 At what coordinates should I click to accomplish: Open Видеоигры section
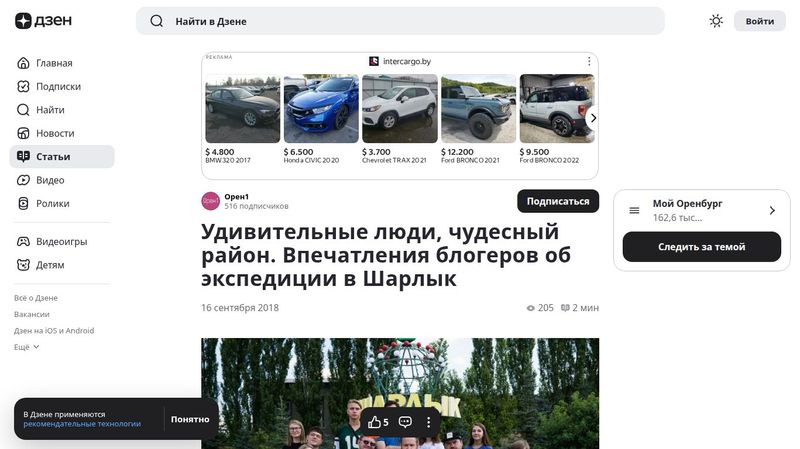tap(61, 241)
